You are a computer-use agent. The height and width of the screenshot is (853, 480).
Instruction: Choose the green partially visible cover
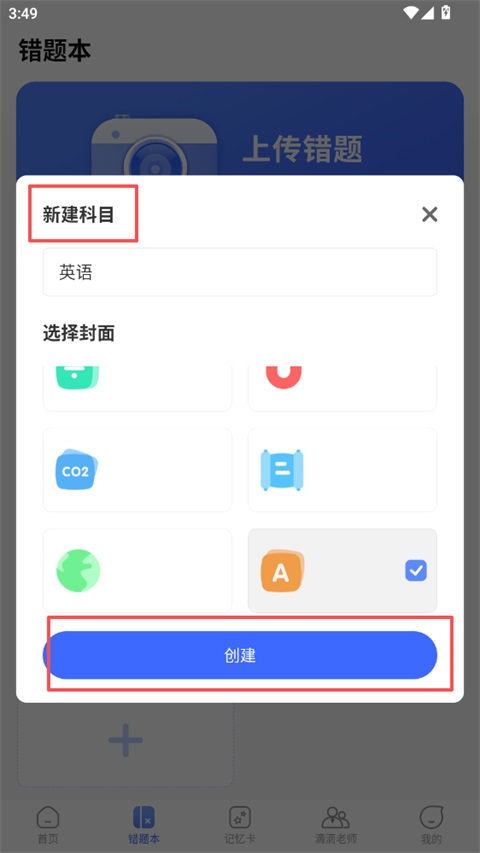tap(138, 388)
